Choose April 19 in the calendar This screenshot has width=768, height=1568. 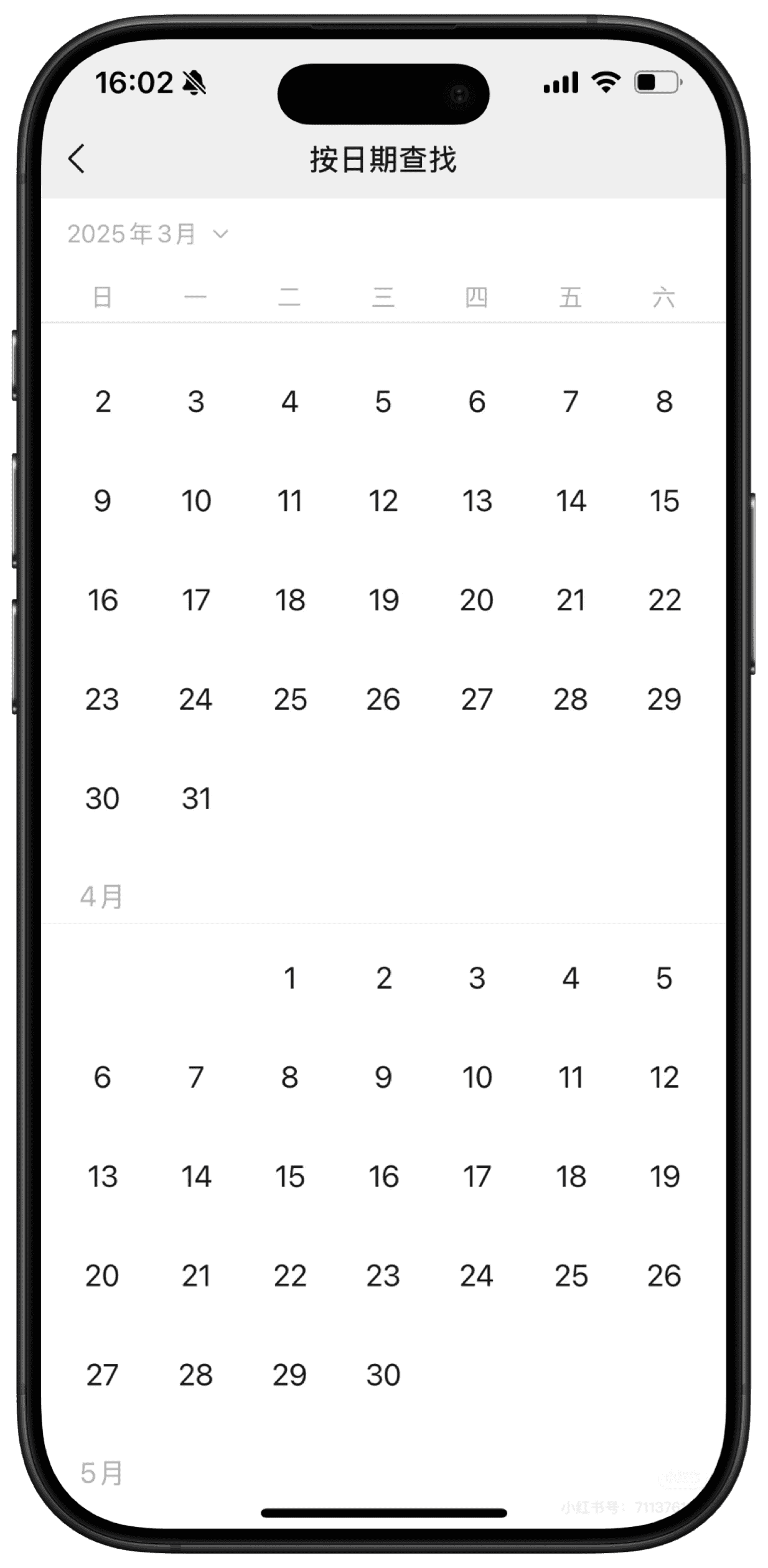[x=664, y=1177]
